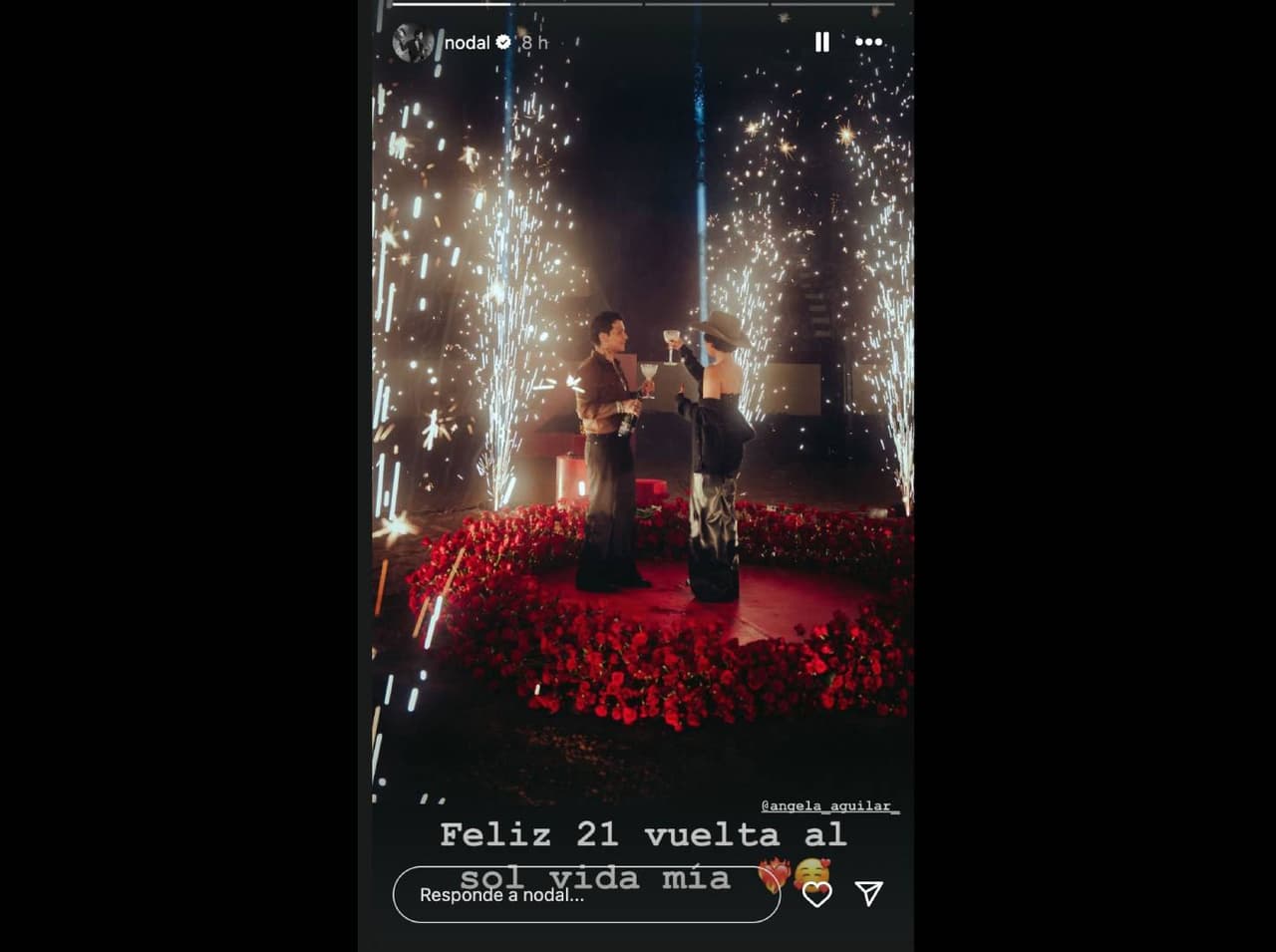Open nodal's profile picture
The height and width of the screenshot is (952, 1276).
pos(412,43)
